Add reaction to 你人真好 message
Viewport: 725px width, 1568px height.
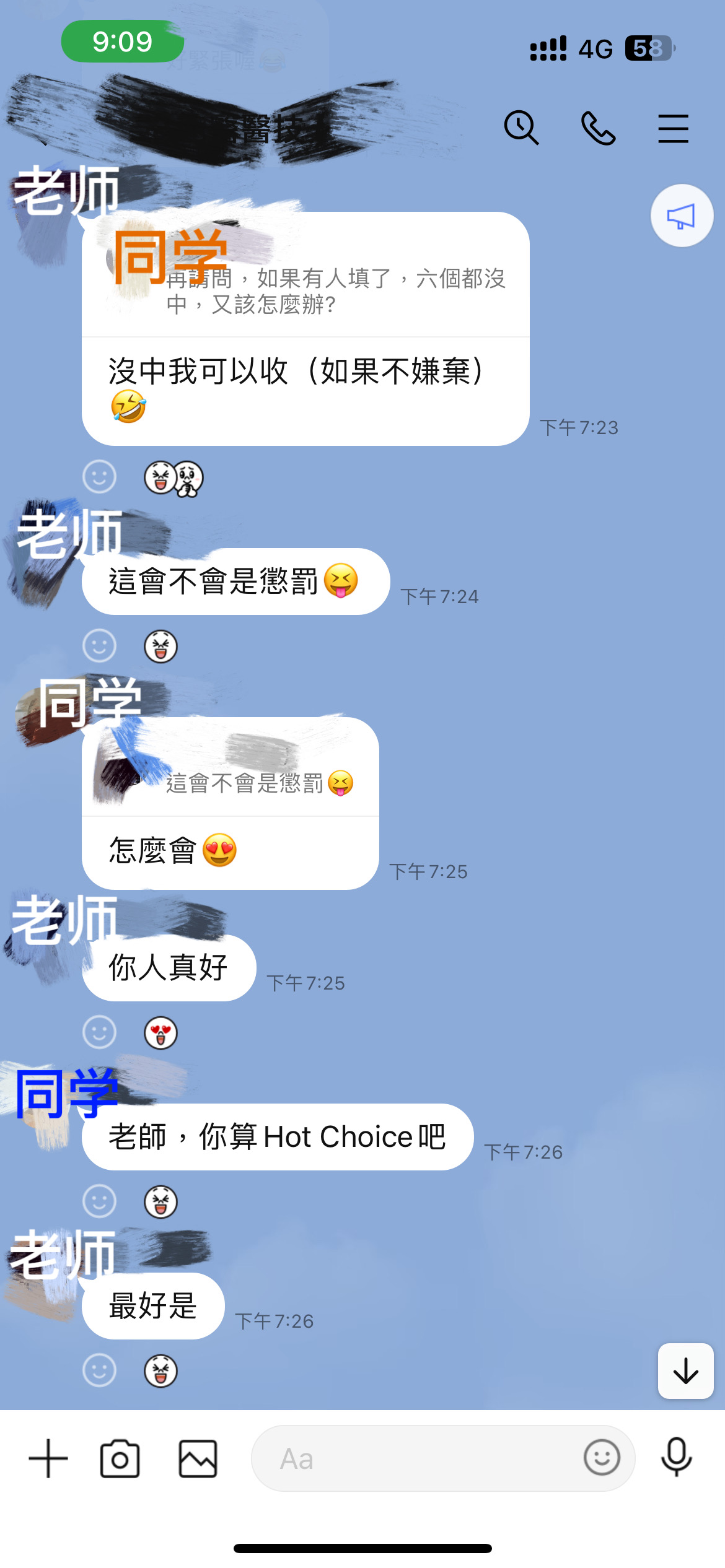coord(99,1032)
